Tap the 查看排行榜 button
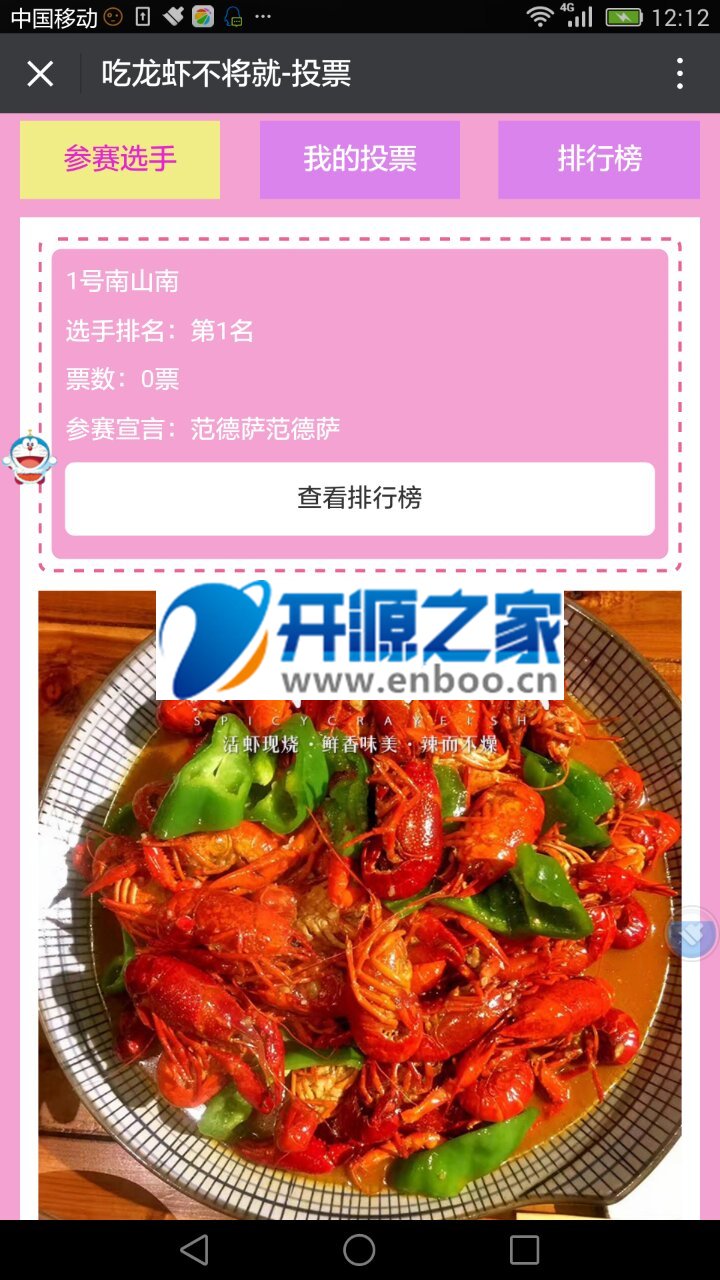This screenshot has width=720, height=1280. tap(360, 498)
